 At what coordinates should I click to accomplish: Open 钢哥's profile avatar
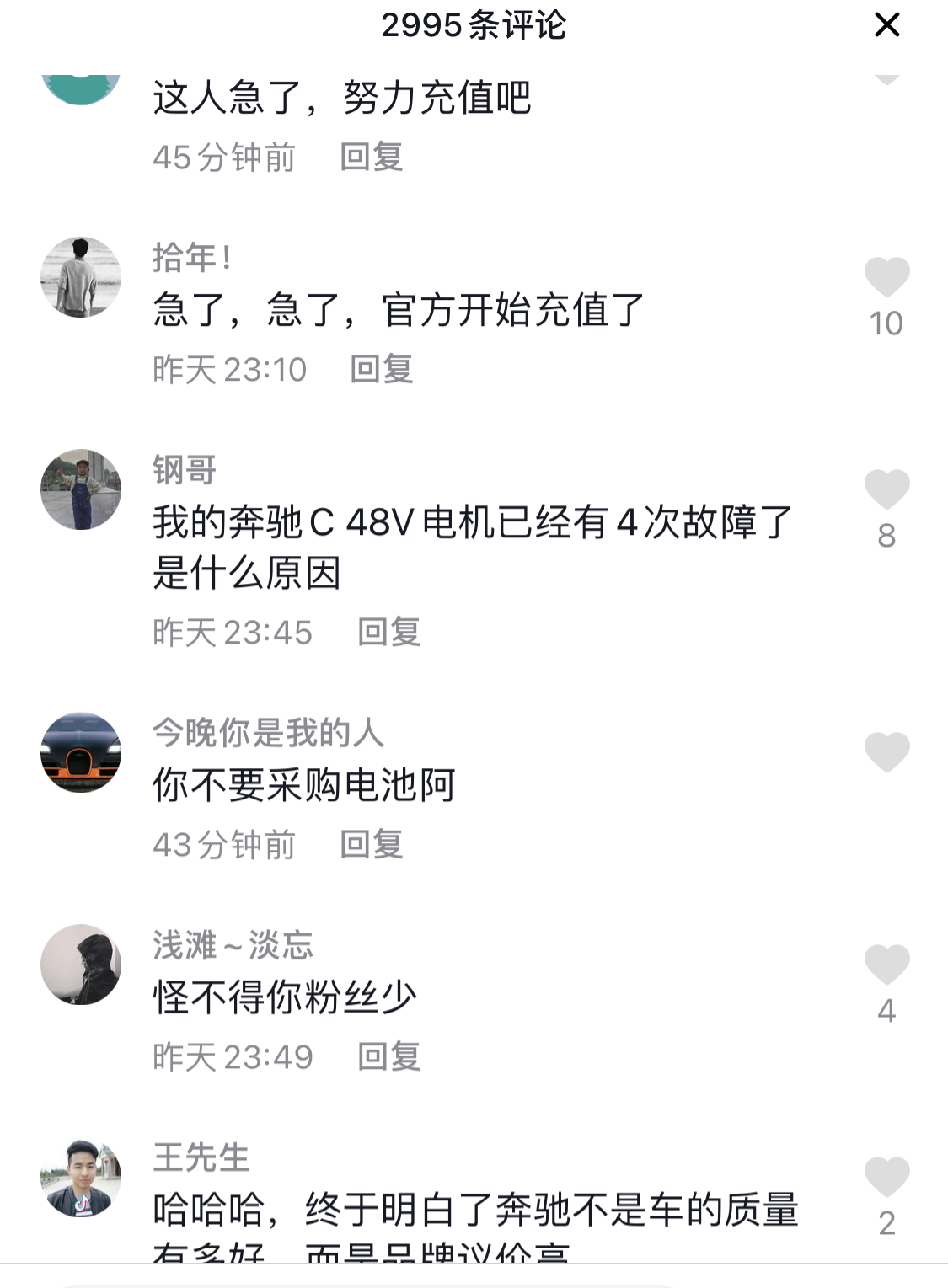click(x=81, y=489)
